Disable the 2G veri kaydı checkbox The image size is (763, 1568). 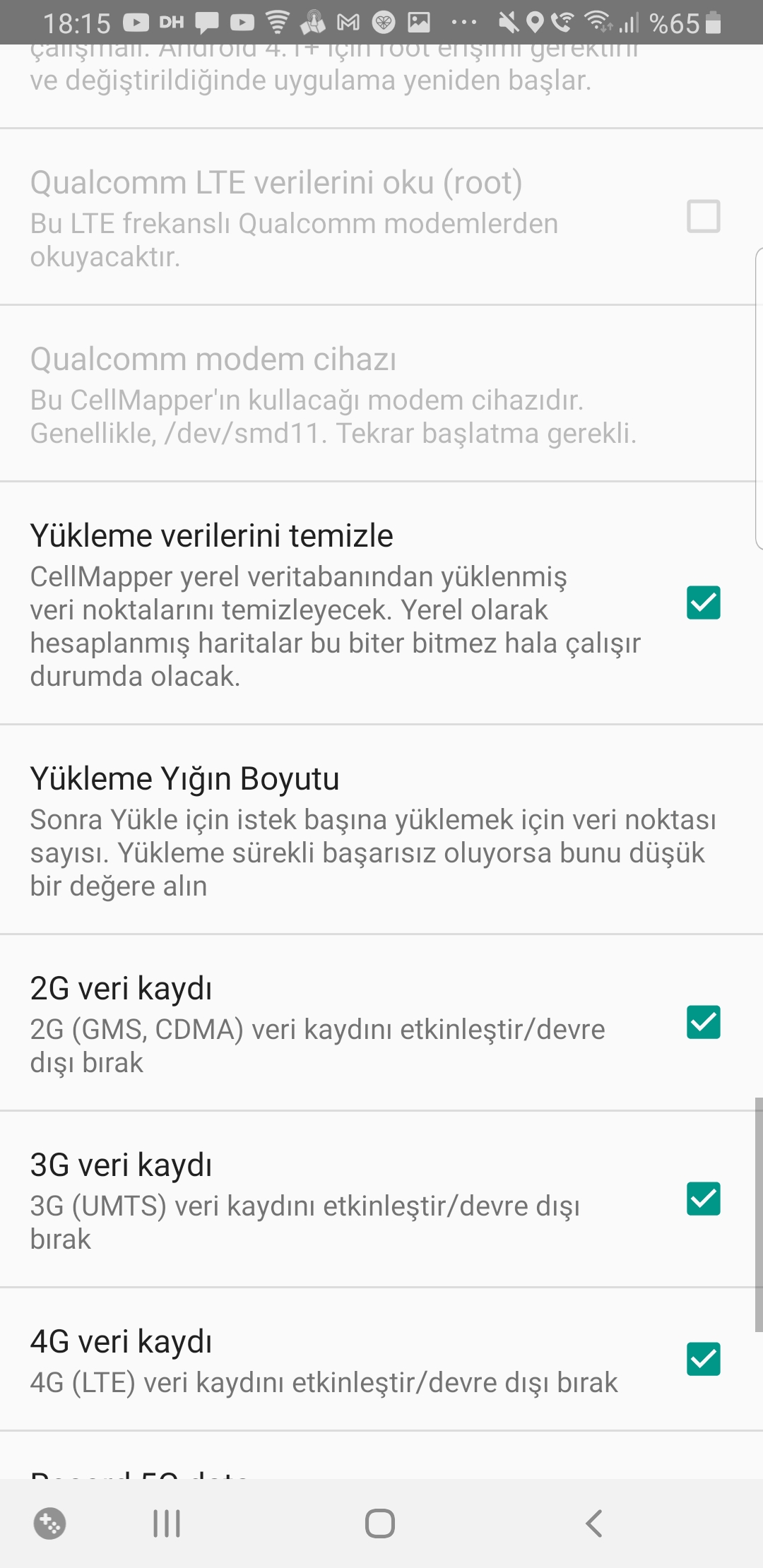pos(703,1022)
